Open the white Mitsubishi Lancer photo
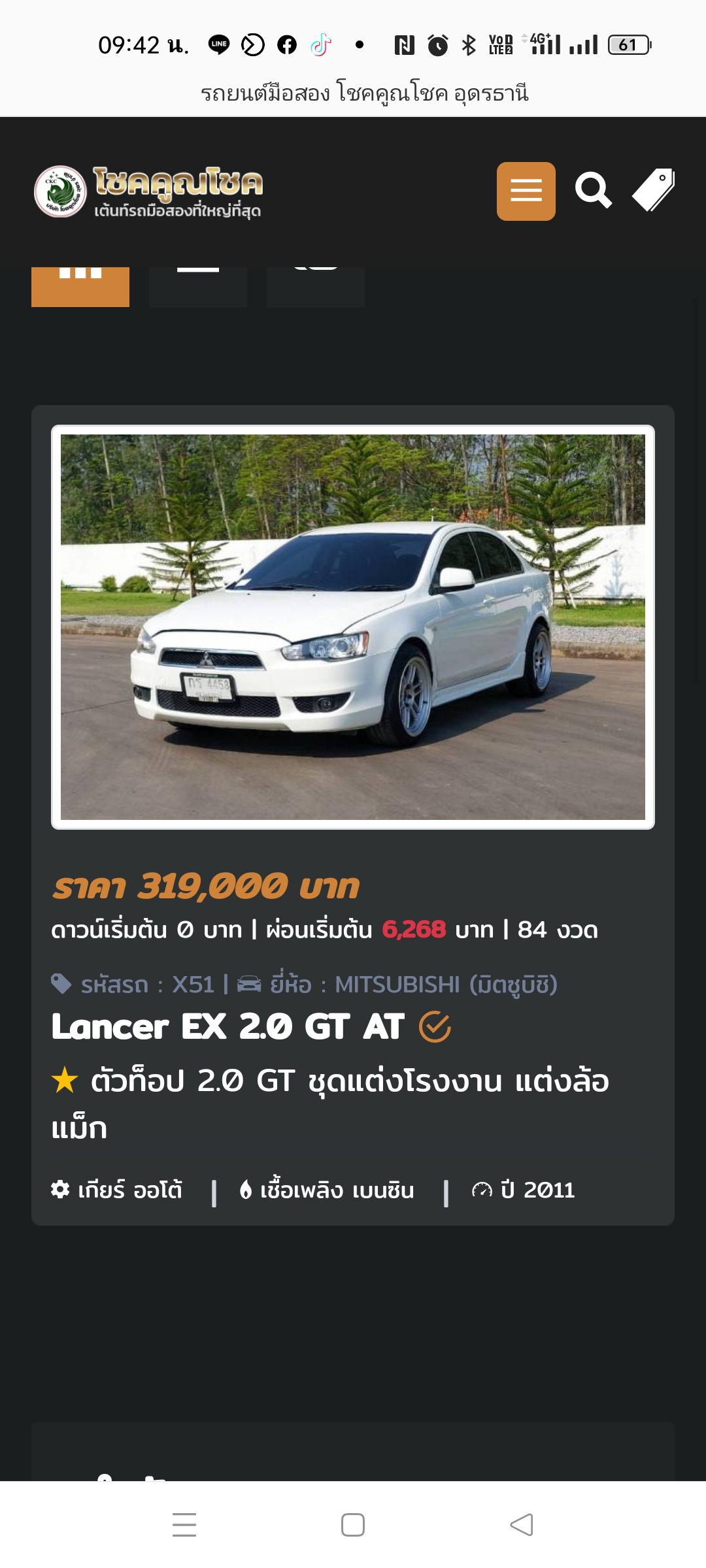Screen dimensions: 706x1568 point(353,627)
